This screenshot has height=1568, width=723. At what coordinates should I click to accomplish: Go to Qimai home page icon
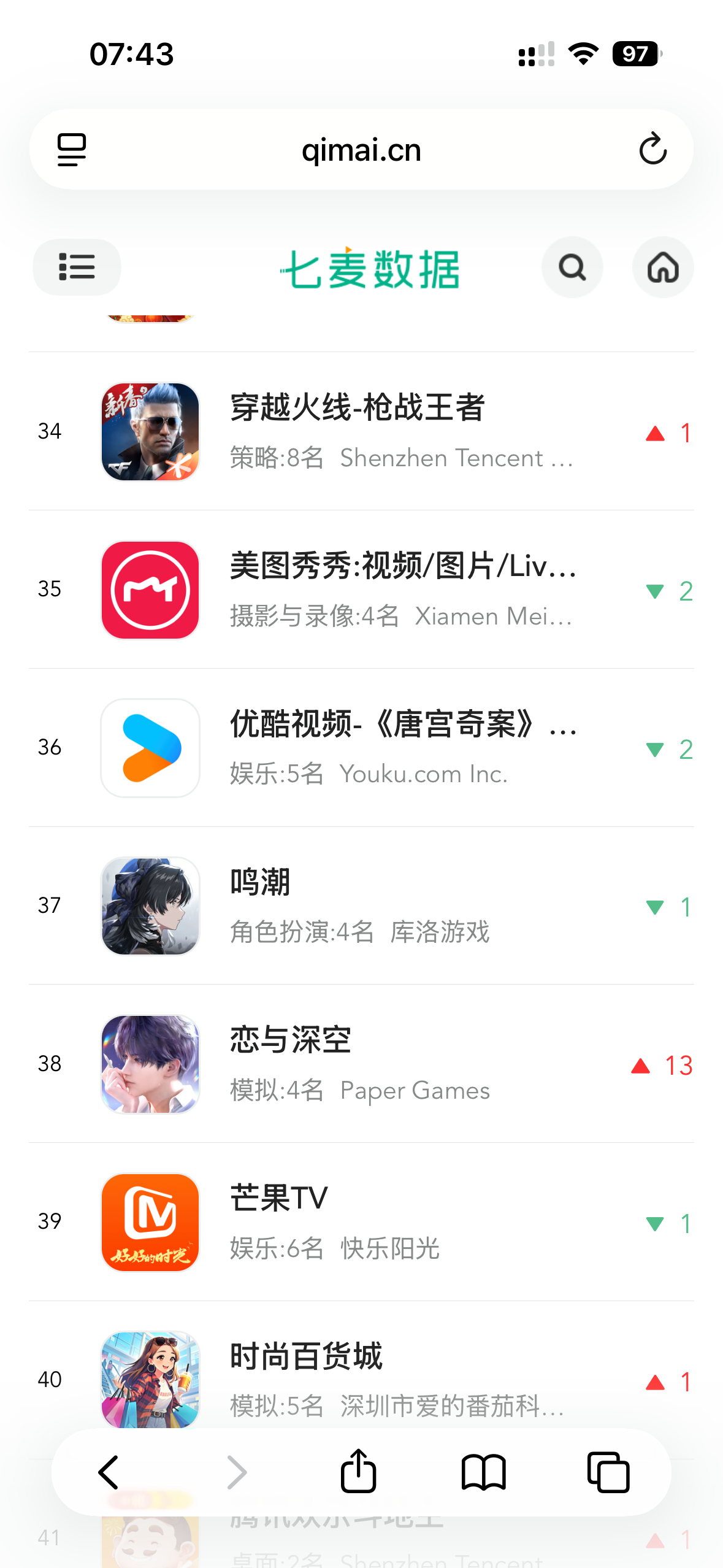[x=663, y=267]
